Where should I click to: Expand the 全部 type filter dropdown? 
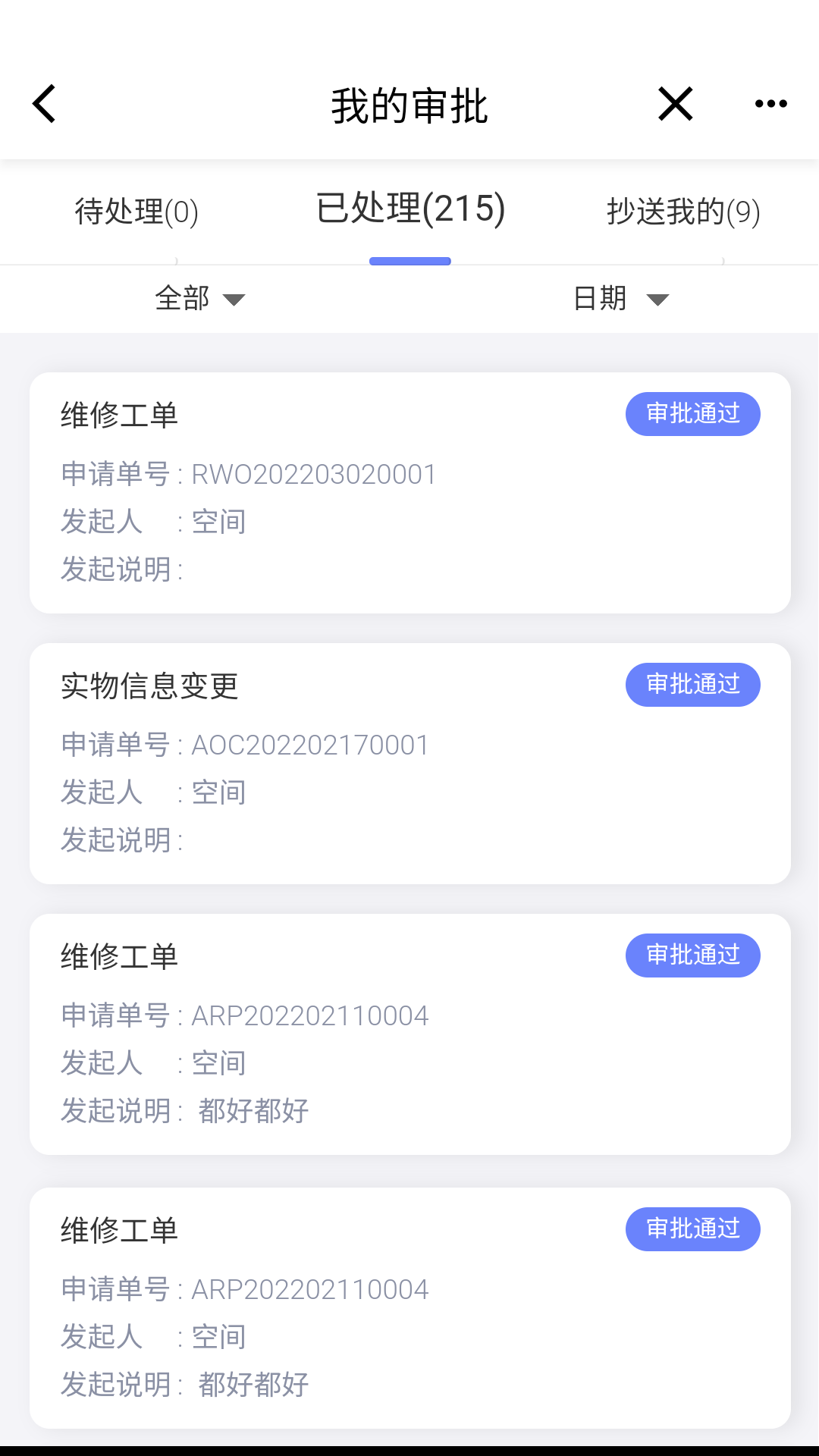(x=200, y=299)
